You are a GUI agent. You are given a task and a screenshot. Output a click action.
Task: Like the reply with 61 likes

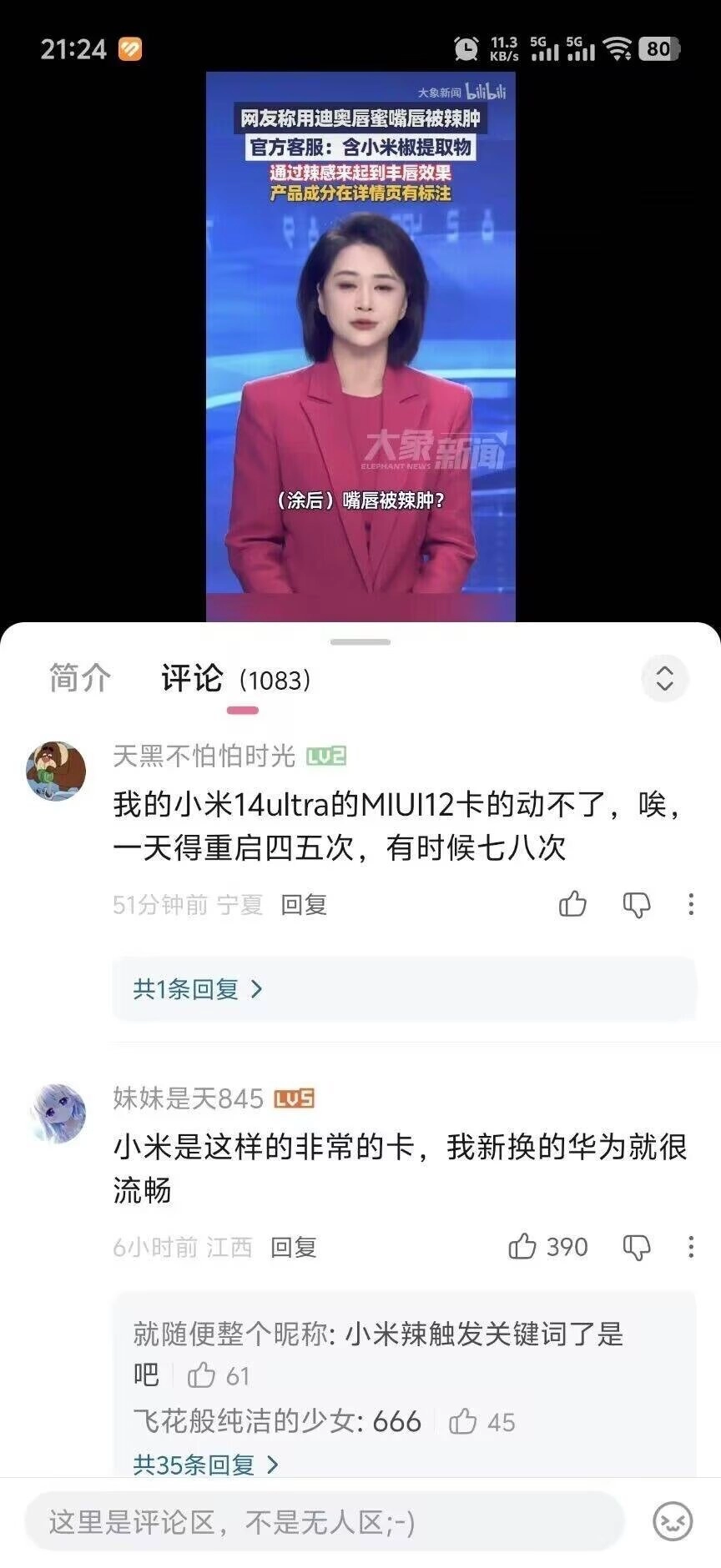(x=200, y=1375)
